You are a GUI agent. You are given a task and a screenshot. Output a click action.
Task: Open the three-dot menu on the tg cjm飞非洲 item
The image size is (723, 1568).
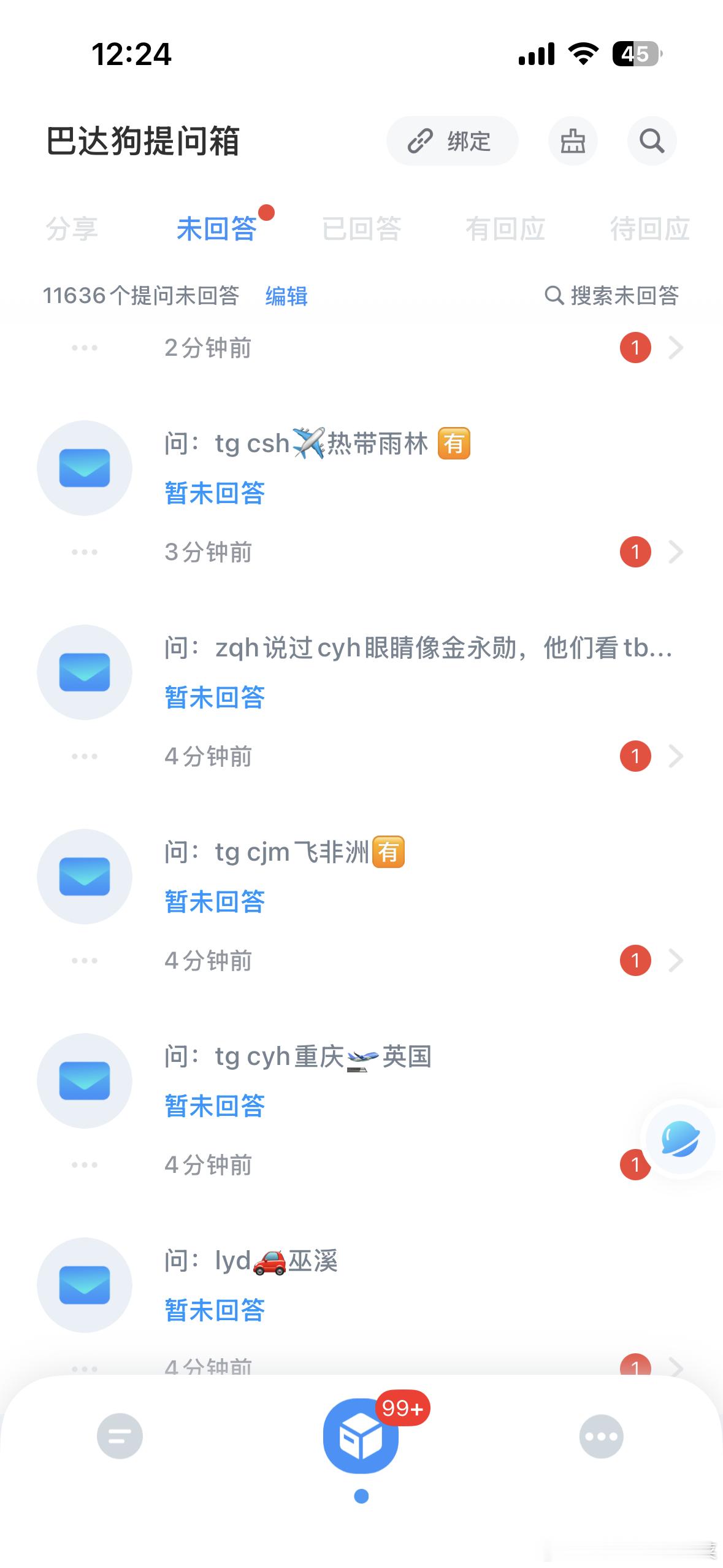point(85,960)
